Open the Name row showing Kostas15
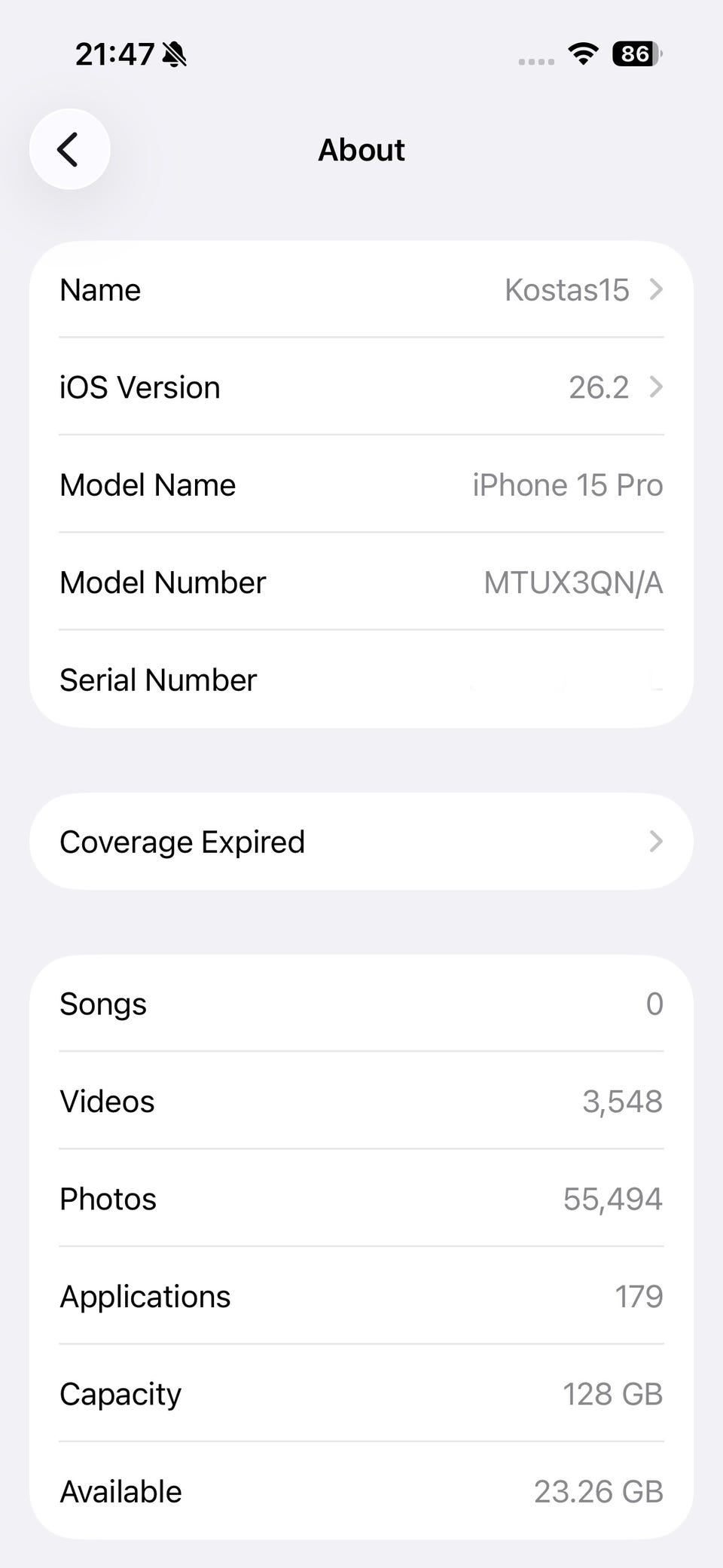723x1568 pixels. tap(361, 290)
